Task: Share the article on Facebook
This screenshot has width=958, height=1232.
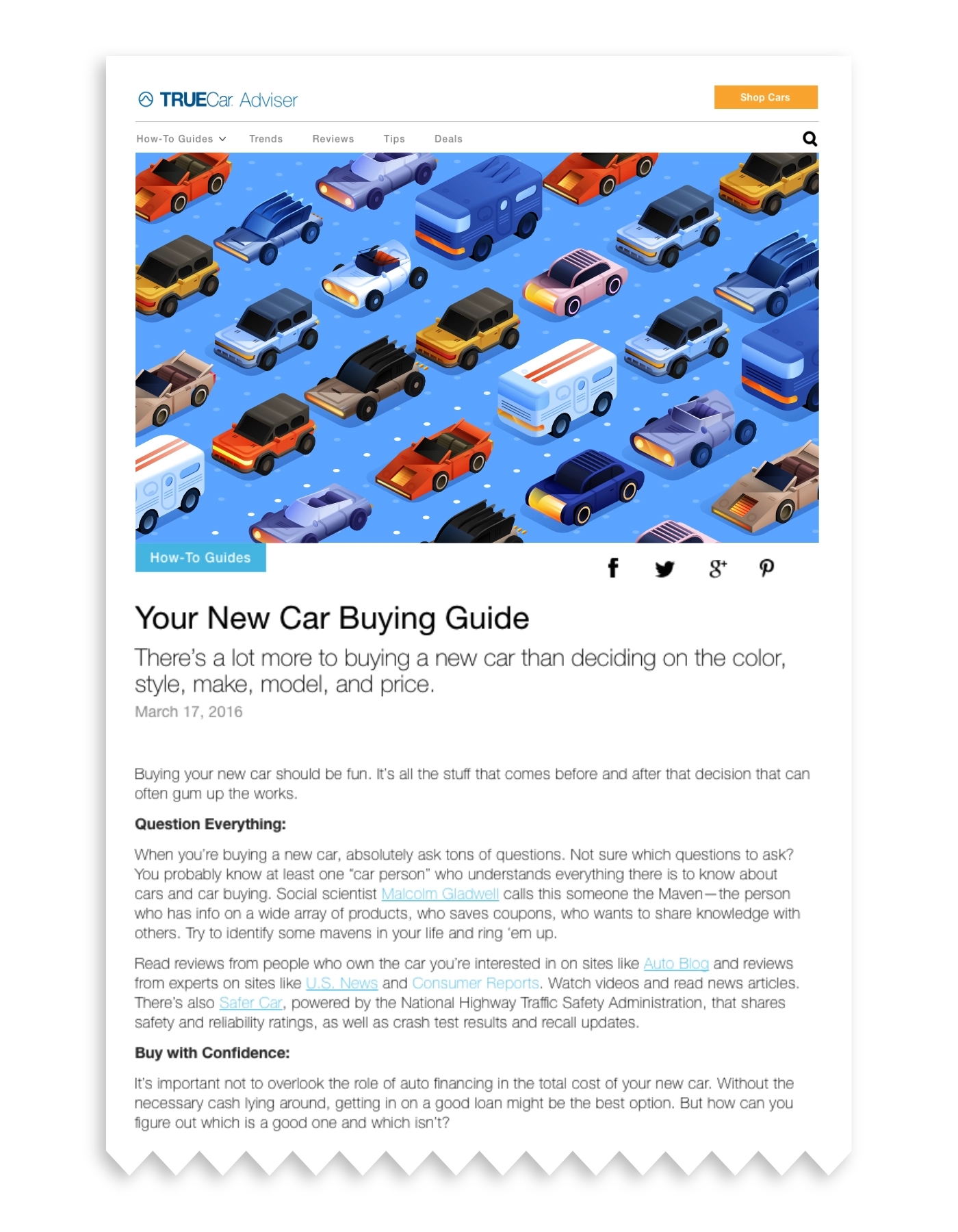Action: (x=613, y=567)
